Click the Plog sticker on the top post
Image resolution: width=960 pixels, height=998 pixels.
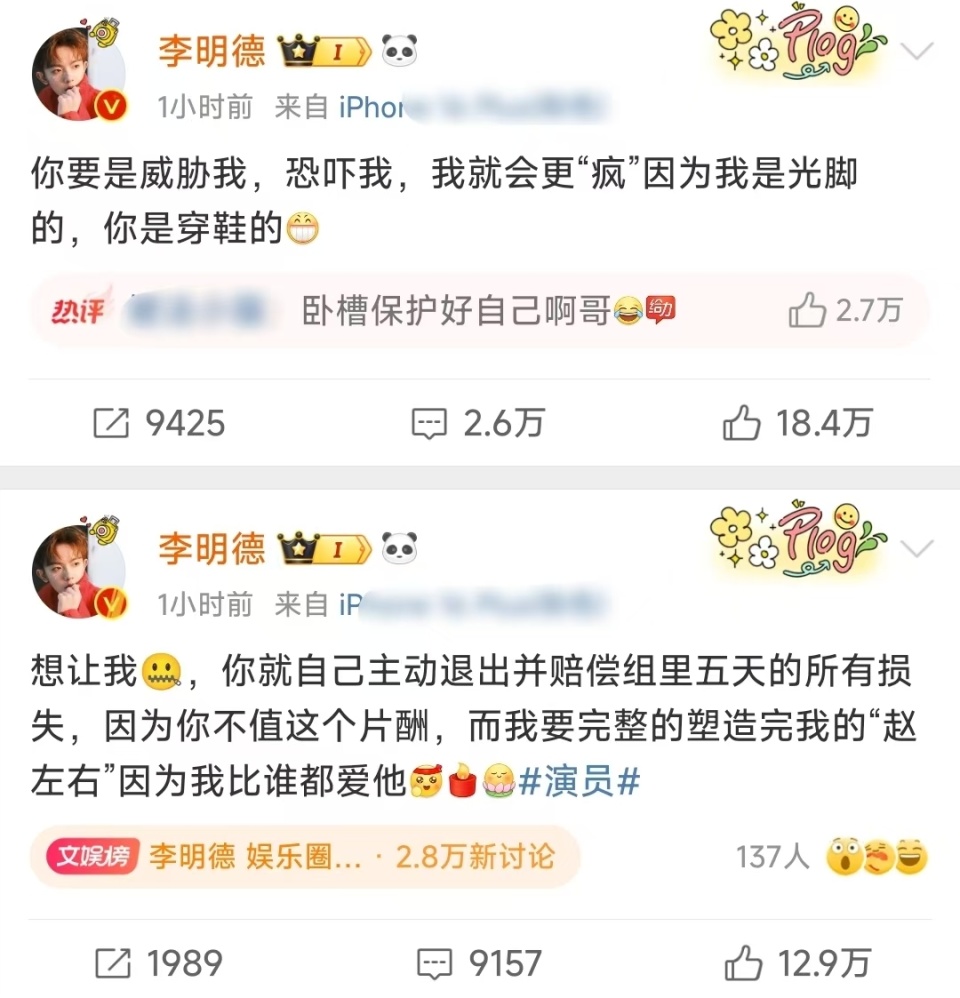[x=800, y=45]
